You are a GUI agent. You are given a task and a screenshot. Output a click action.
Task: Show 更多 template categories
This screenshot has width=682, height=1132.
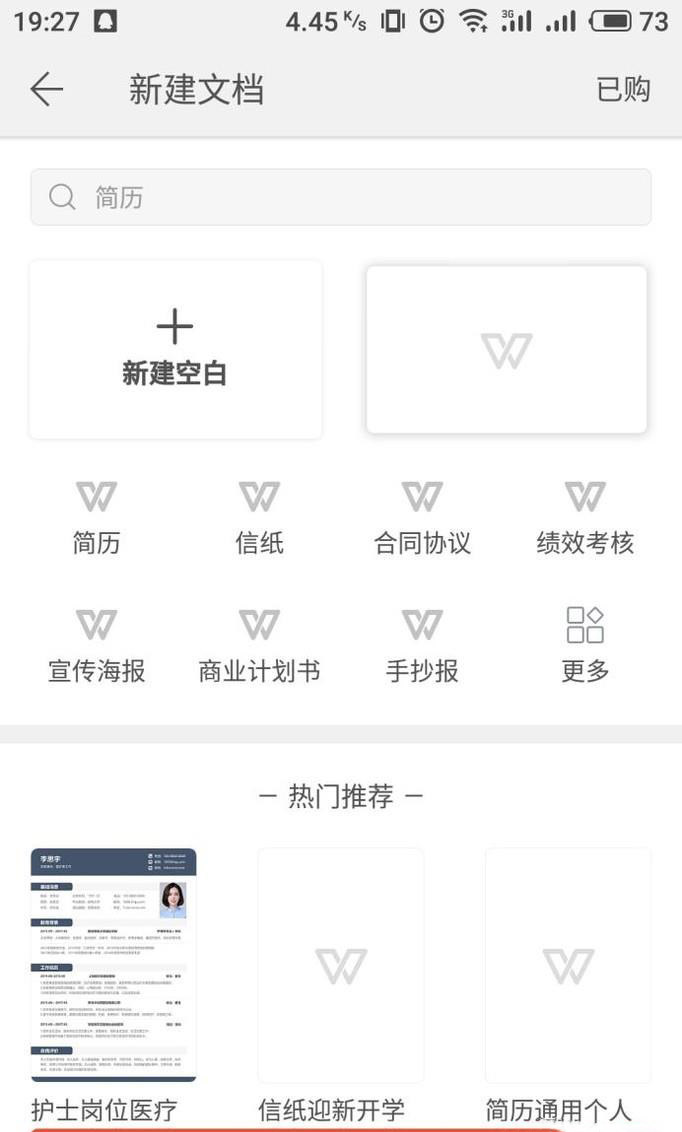pyautogui.click(x=585, y=645)
